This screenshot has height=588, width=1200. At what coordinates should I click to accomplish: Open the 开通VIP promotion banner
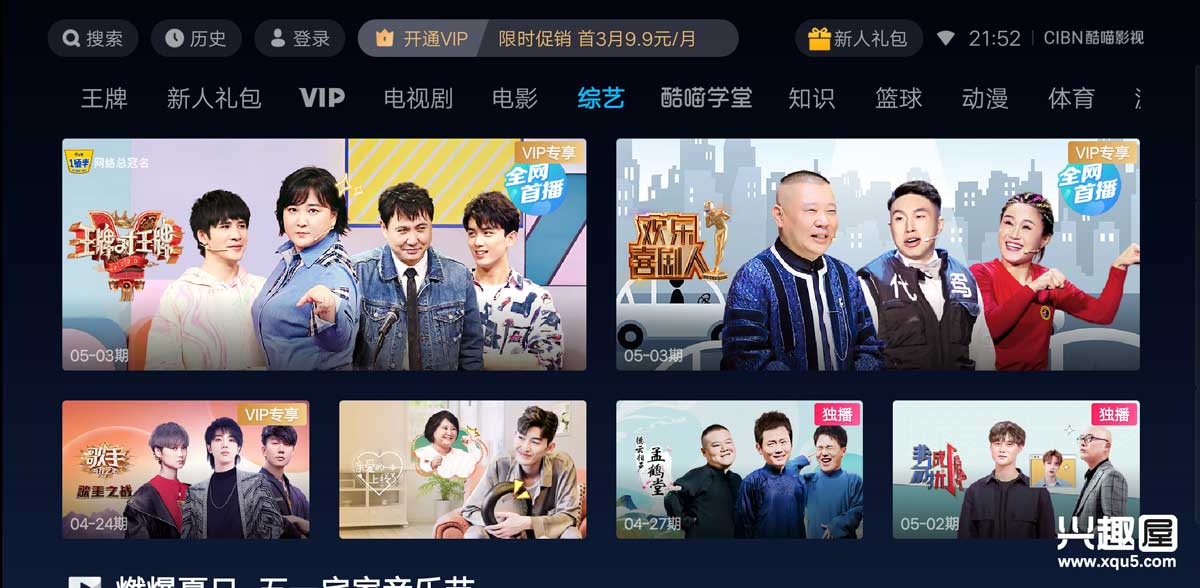click(x=547, y=39)
